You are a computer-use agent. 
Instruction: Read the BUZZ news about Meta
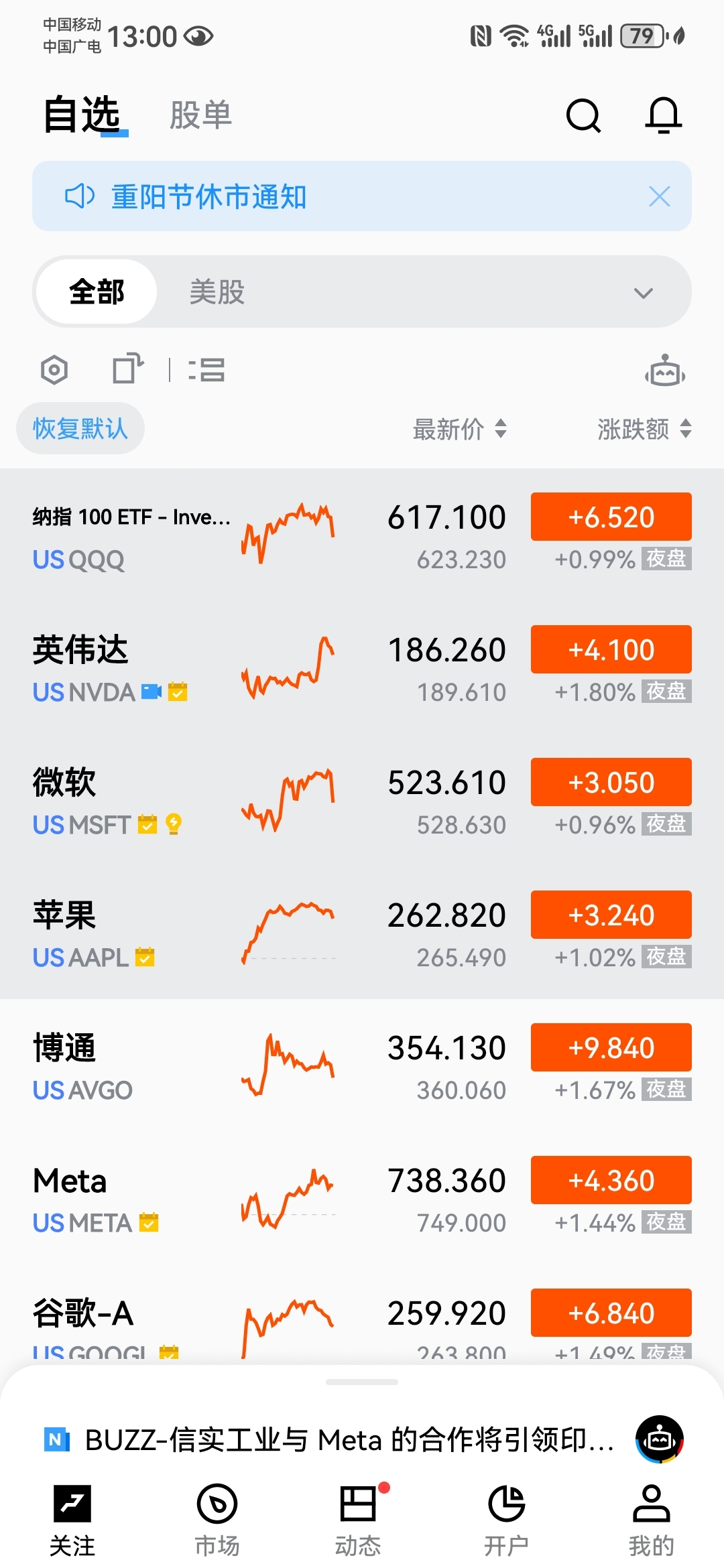[x=349, y=1439]
